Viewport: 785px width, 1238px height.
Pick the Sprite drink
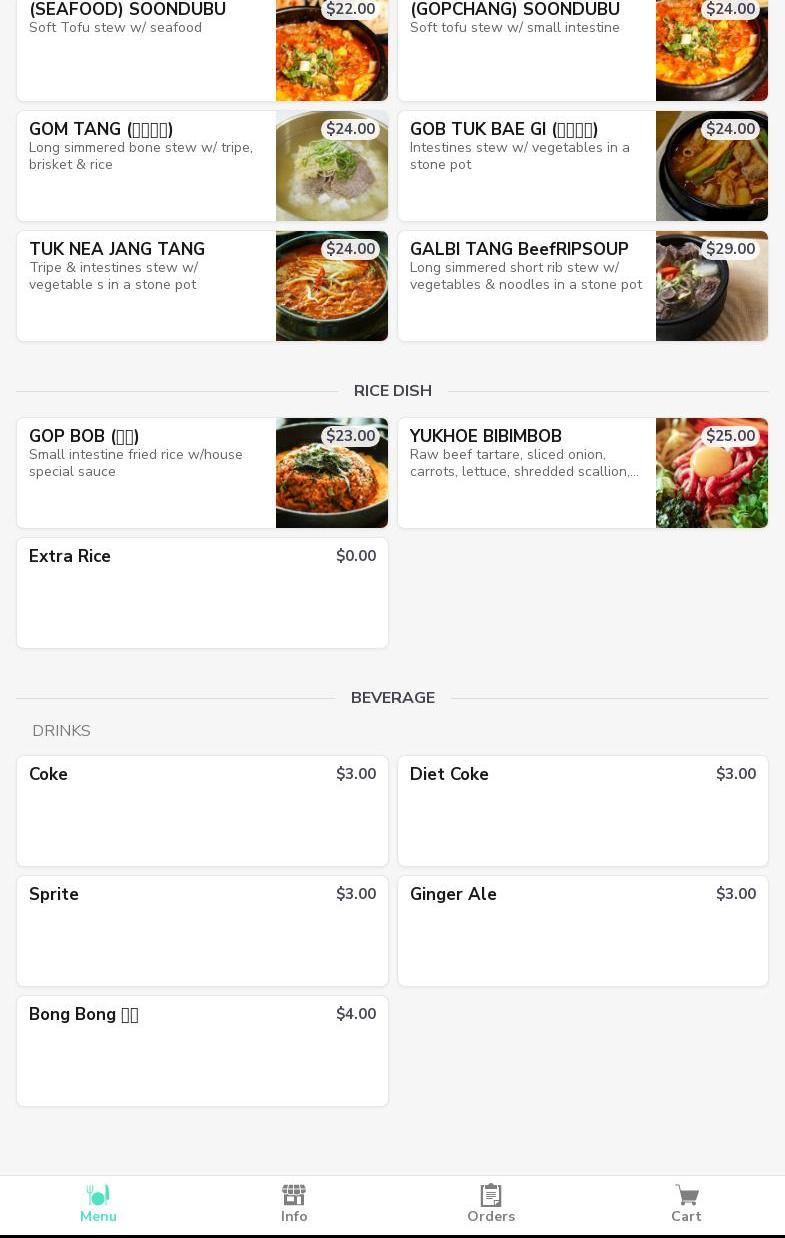[202, 931]
